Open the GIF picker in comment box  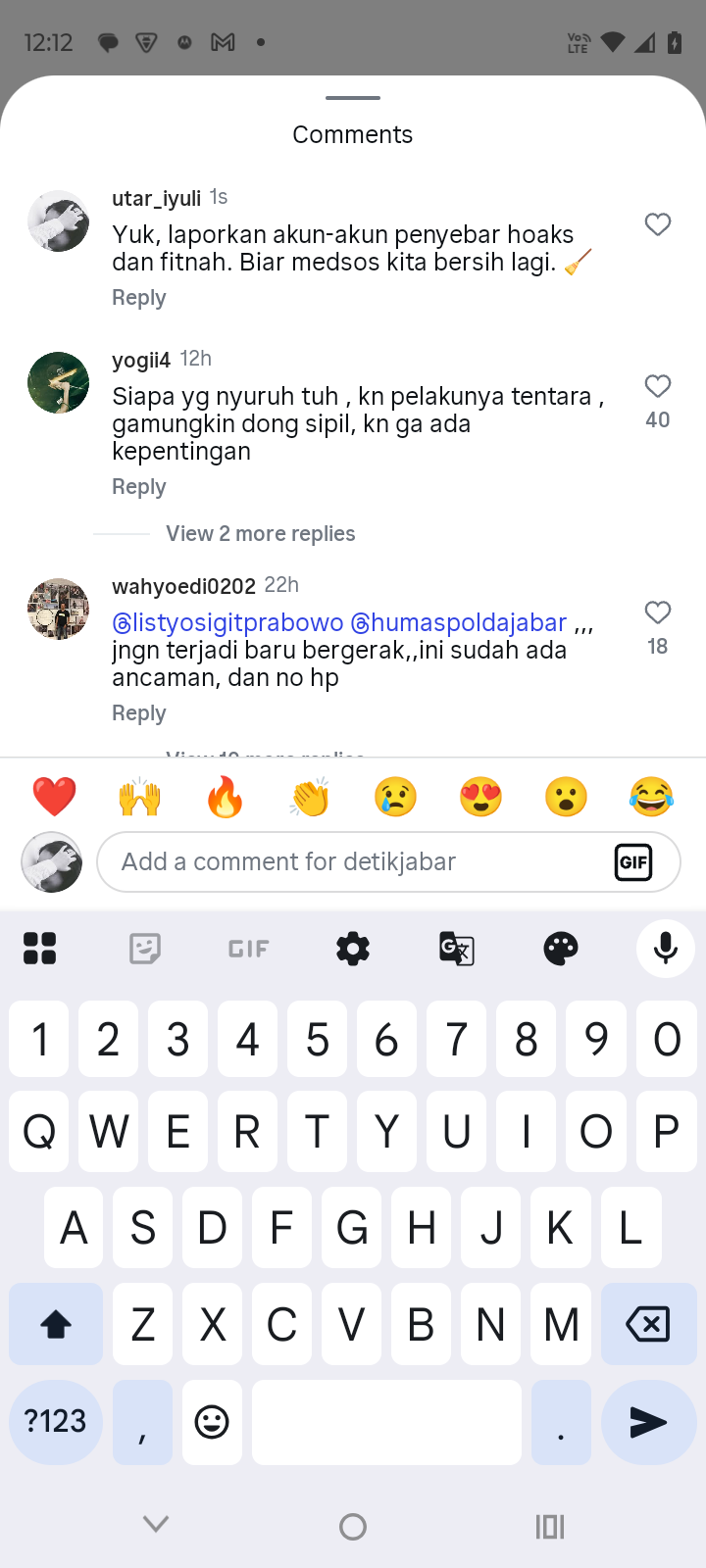[633, 862]
